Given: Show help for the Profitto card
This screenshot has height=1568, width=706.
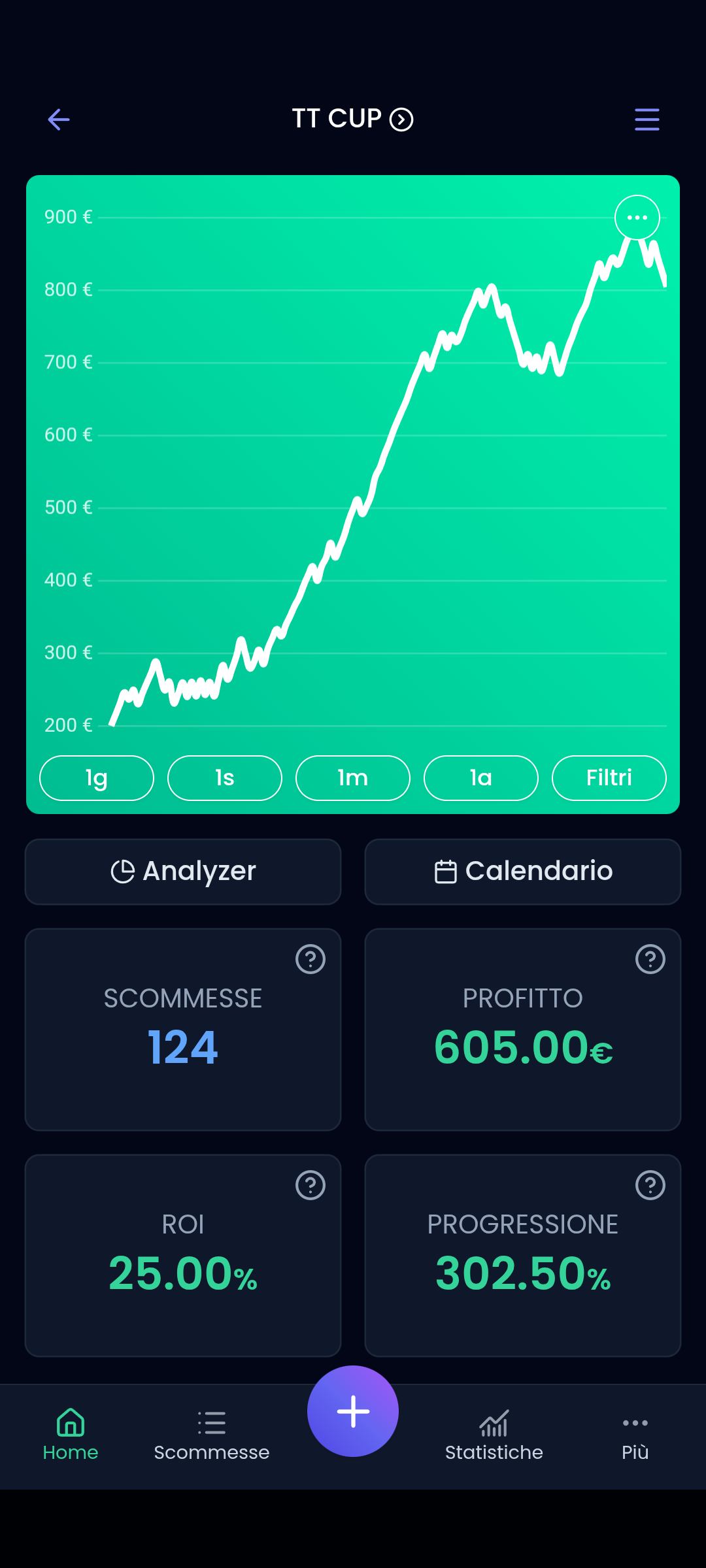Looking at the screenshot, I should click(x=650, y=959).
